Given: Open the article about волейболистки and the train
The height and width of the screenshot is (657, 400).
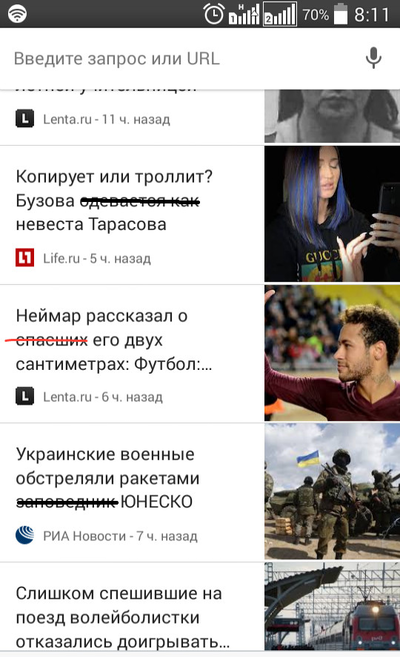Looking at the screenshot, I should (x=200, y=607).
